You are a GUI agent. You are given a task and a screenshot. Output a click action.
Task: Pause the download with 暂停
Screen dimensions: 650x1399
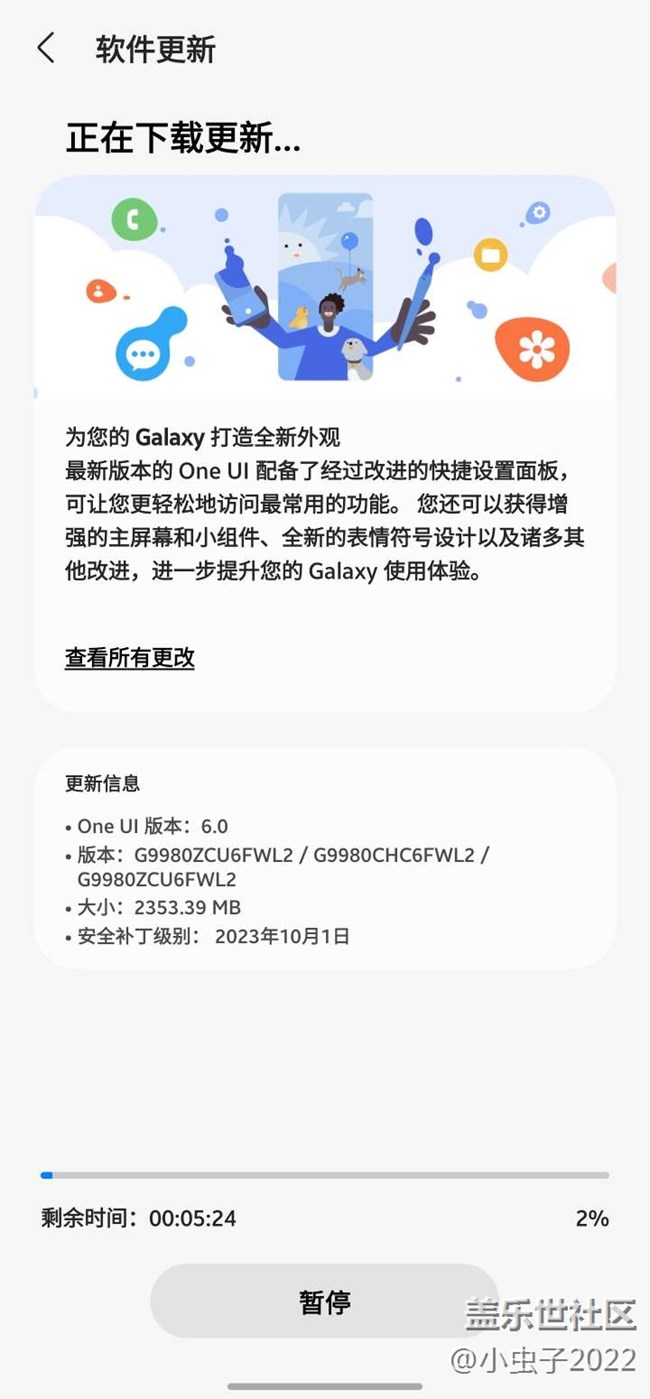pos(324,1302)
